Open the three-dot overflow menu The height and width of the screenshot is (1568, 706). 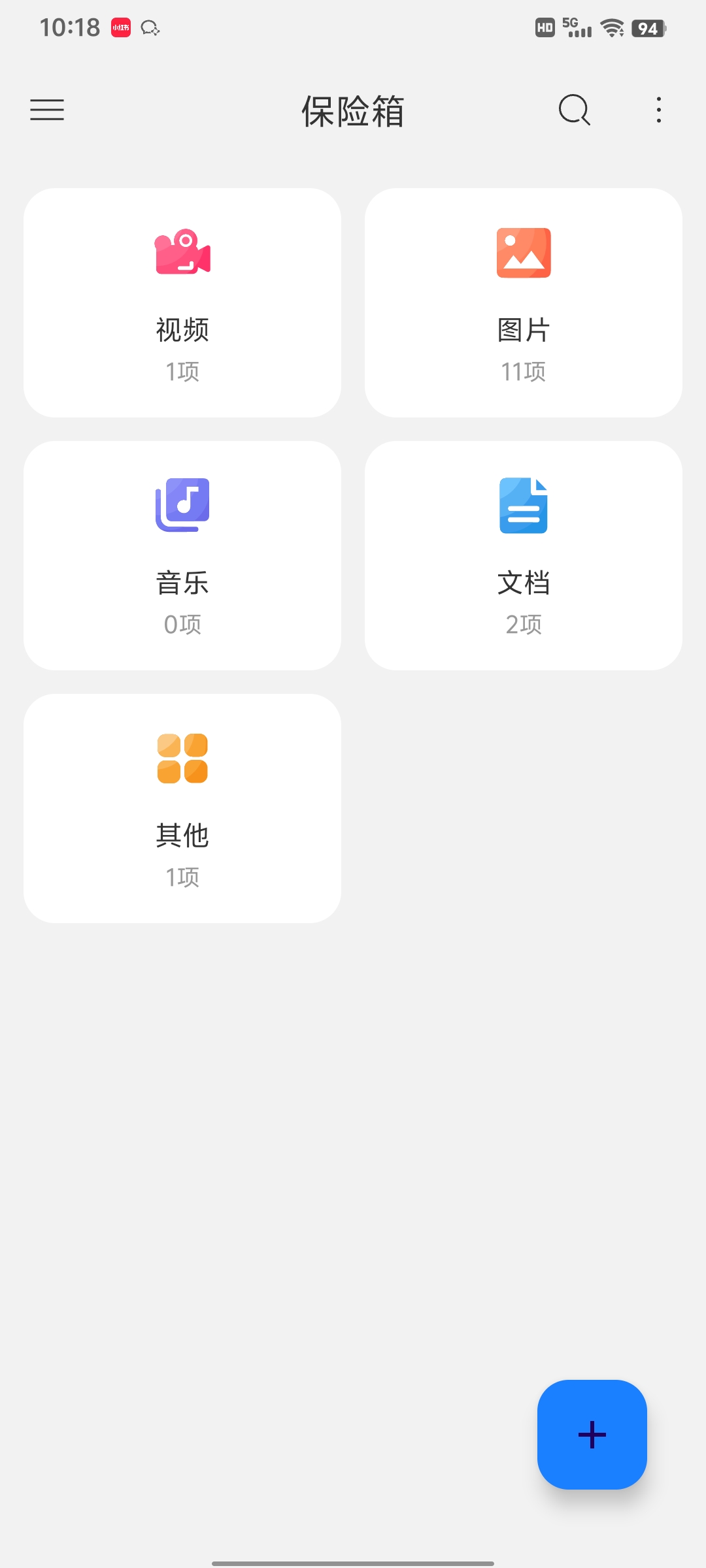(x=659, y=110)
